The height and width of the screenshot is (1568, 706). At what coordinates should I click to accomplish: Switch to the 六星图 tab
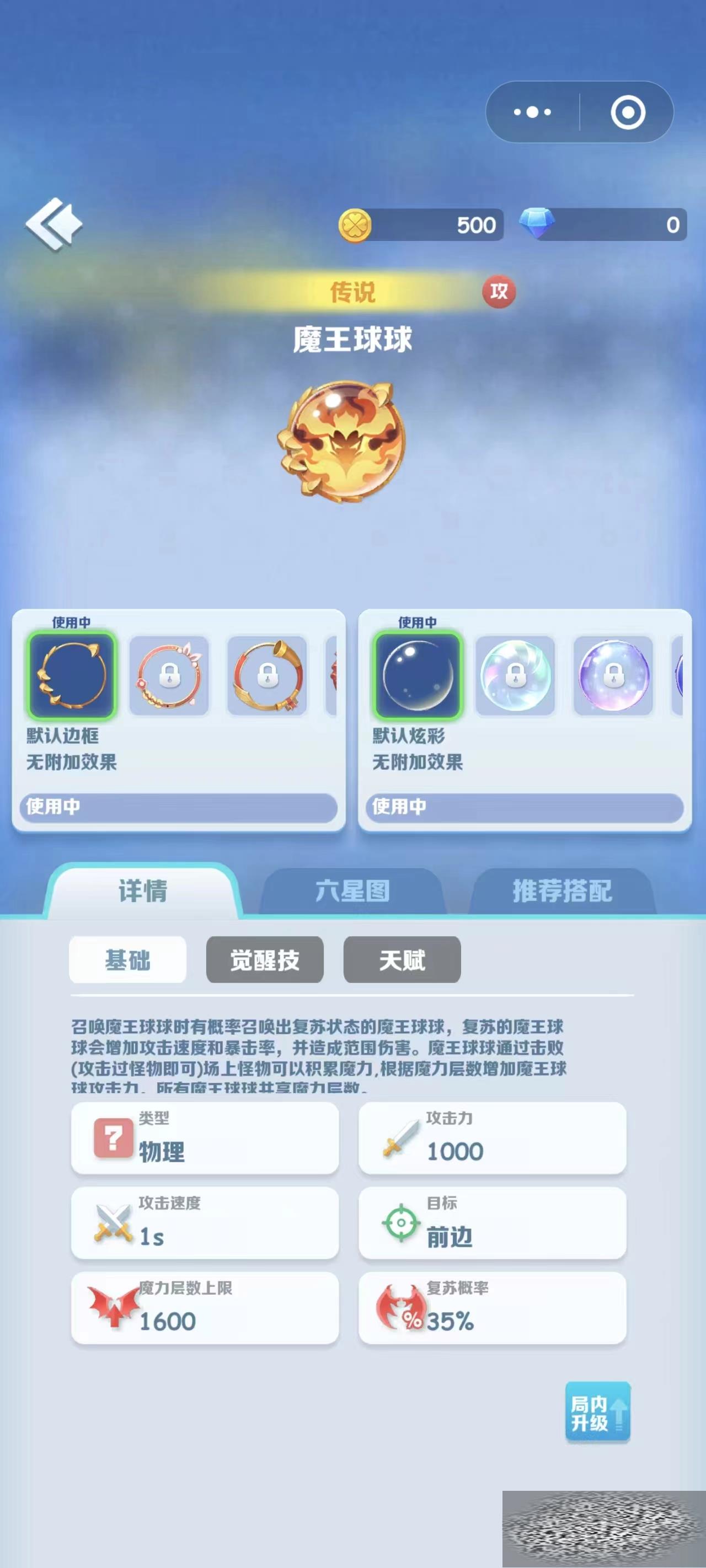click(x=352, y=891)
